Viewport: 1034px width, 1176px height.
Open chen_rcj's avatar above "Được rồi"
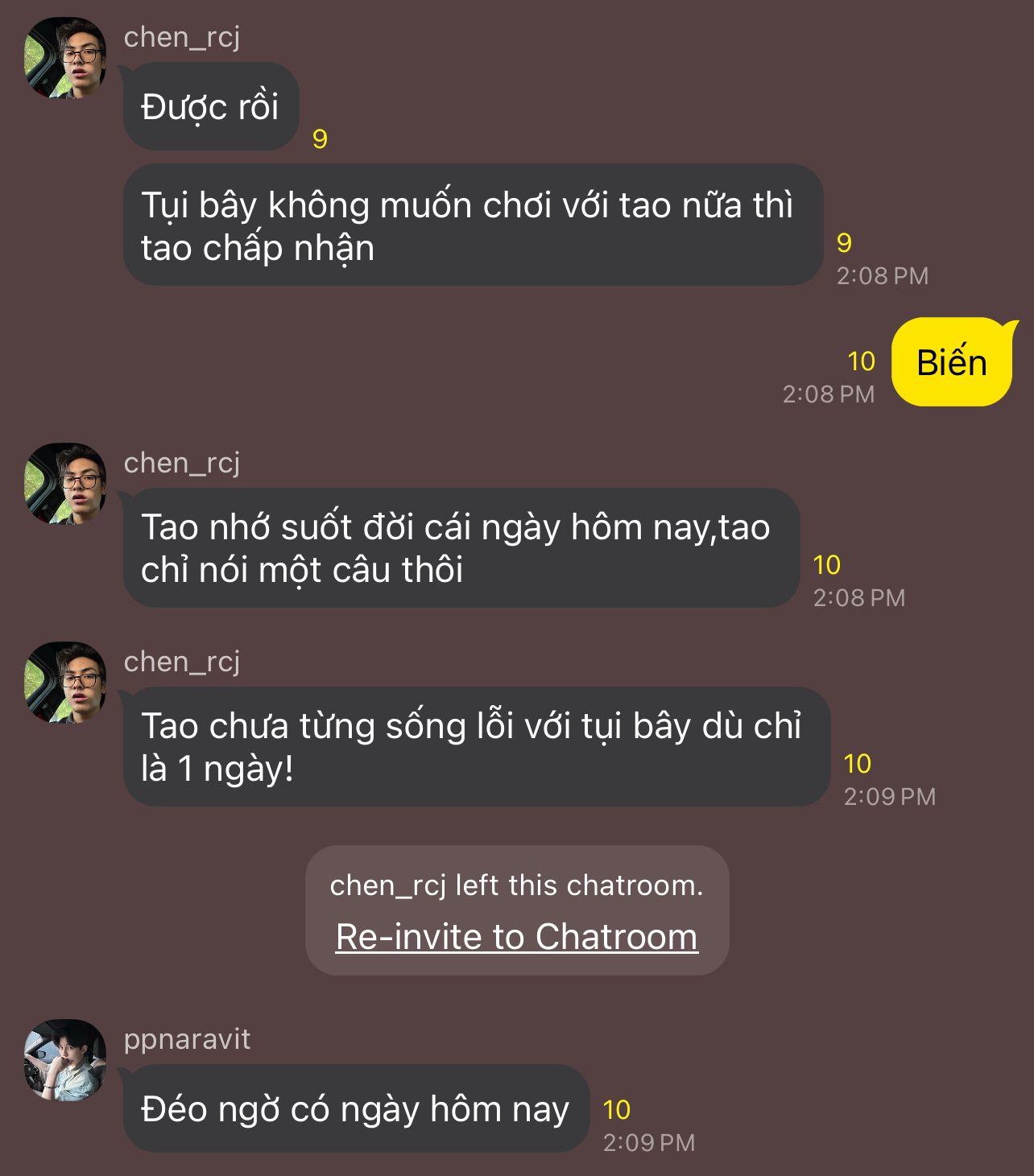(65, 58)
